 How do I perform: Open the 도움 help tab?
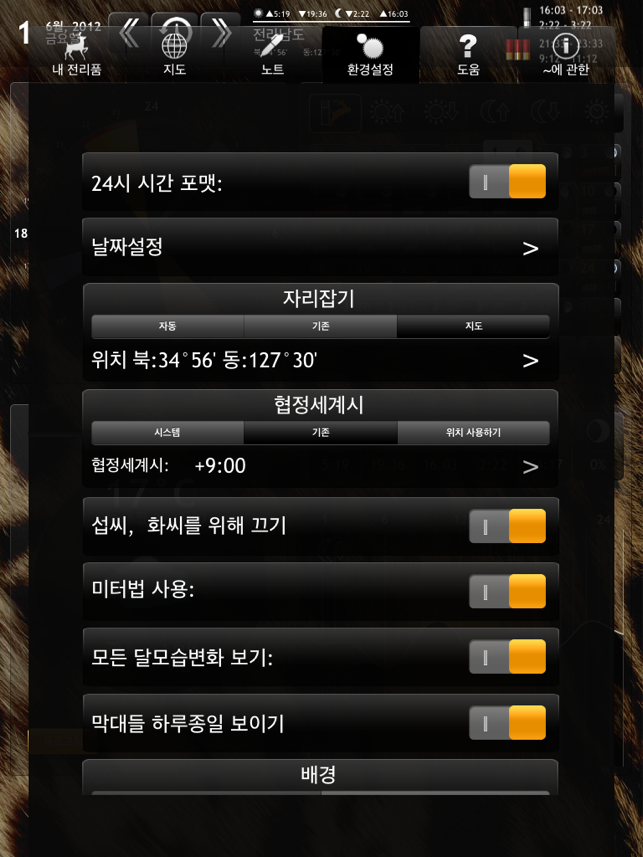point(467,55)
